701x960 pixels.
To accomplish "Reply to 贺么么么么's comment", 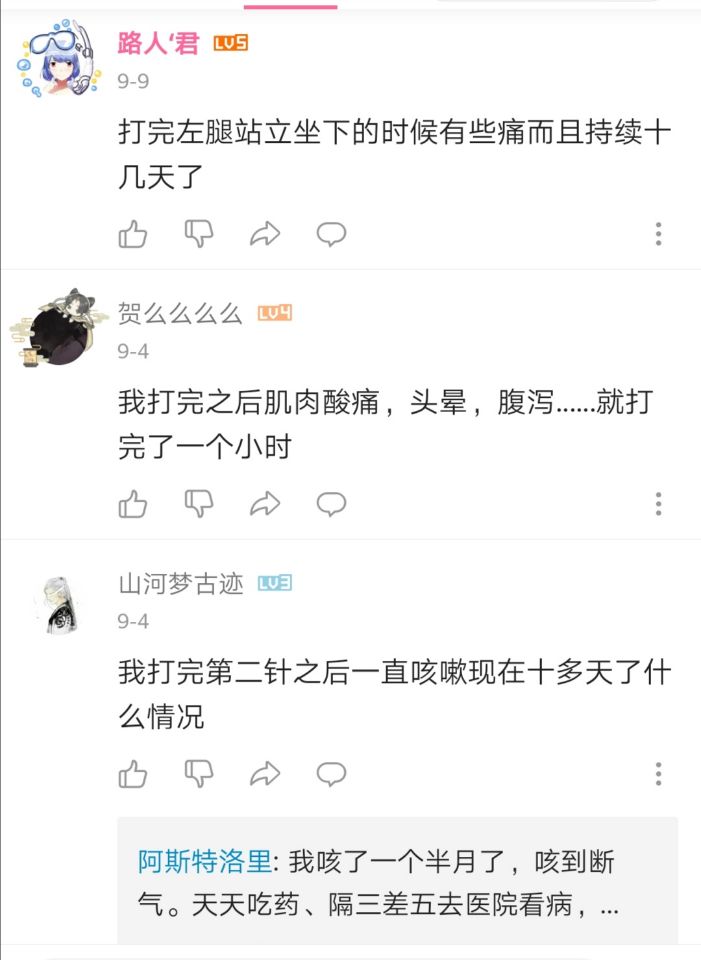I will pyautogui.click(x=331, y=503).
